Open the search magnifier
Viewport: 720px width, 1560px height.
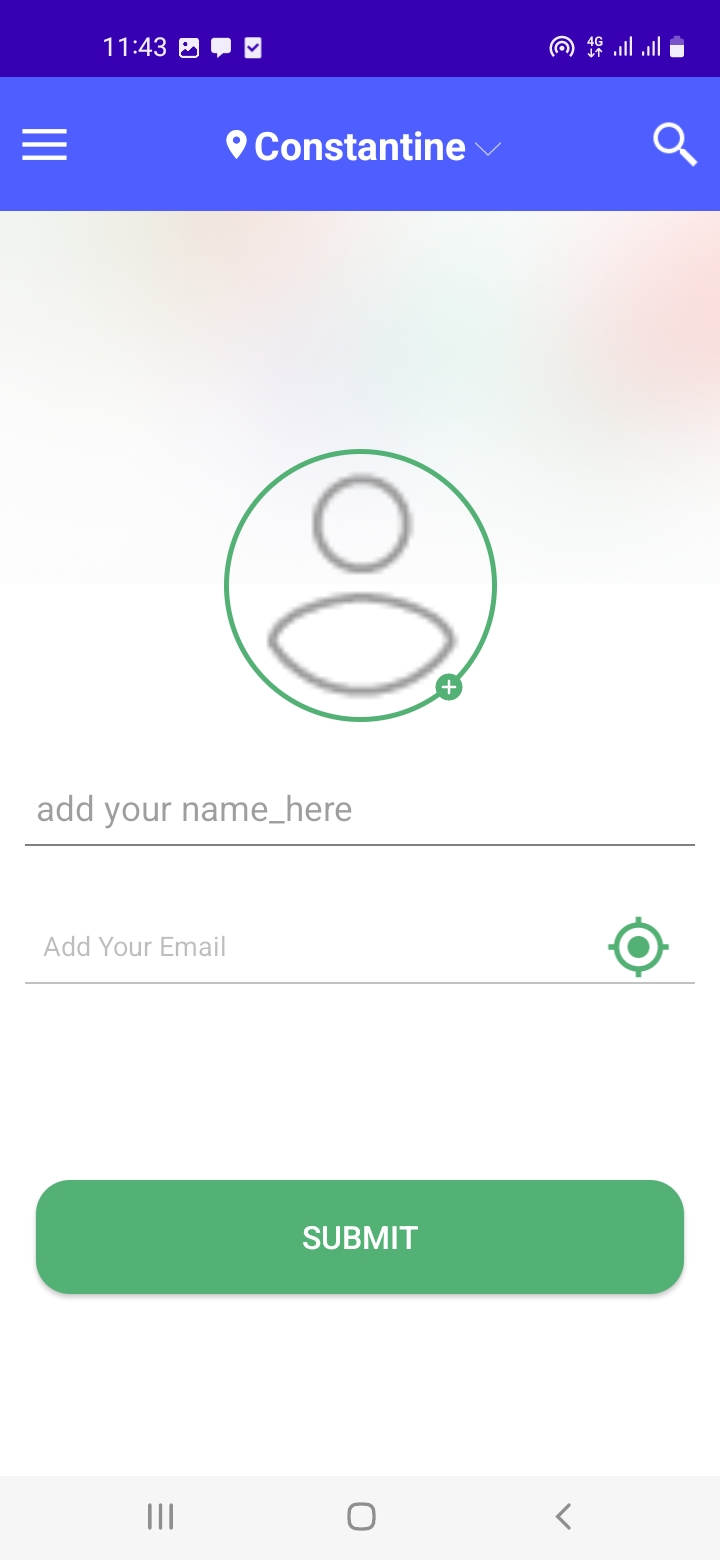pos(675,146)
